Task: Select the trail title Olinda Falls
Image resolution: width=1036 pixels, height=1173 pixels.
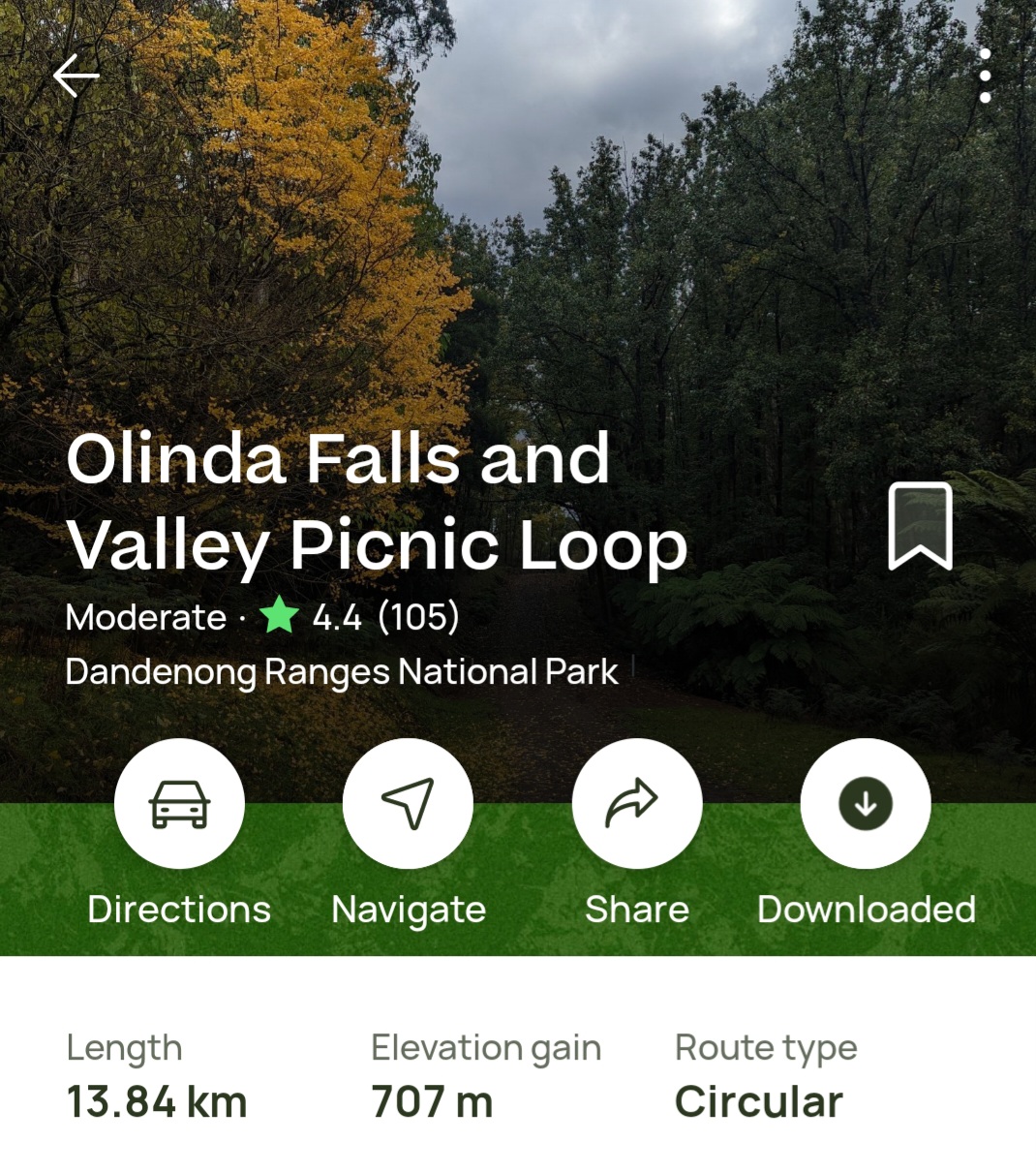Action: pyautogui.click(x=378, y=504)
